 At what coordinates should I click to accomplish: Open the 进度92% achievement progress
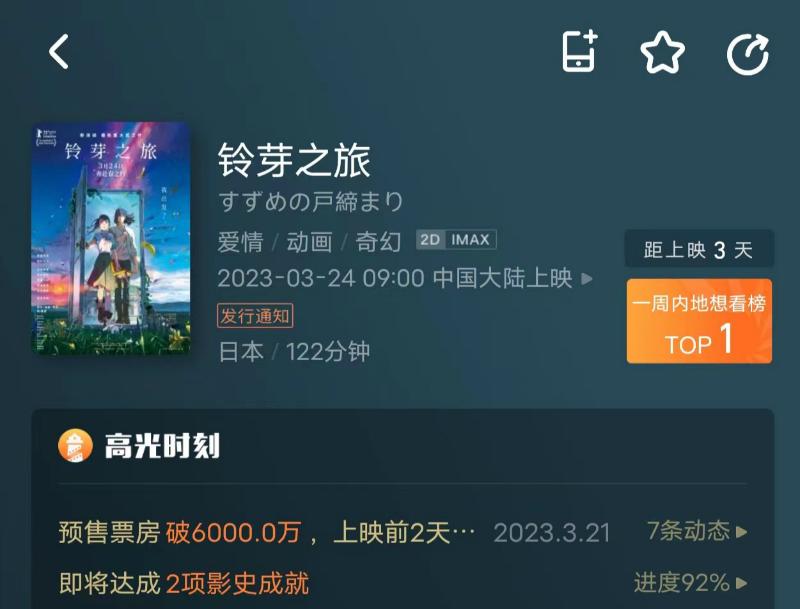tap(690, 582)
